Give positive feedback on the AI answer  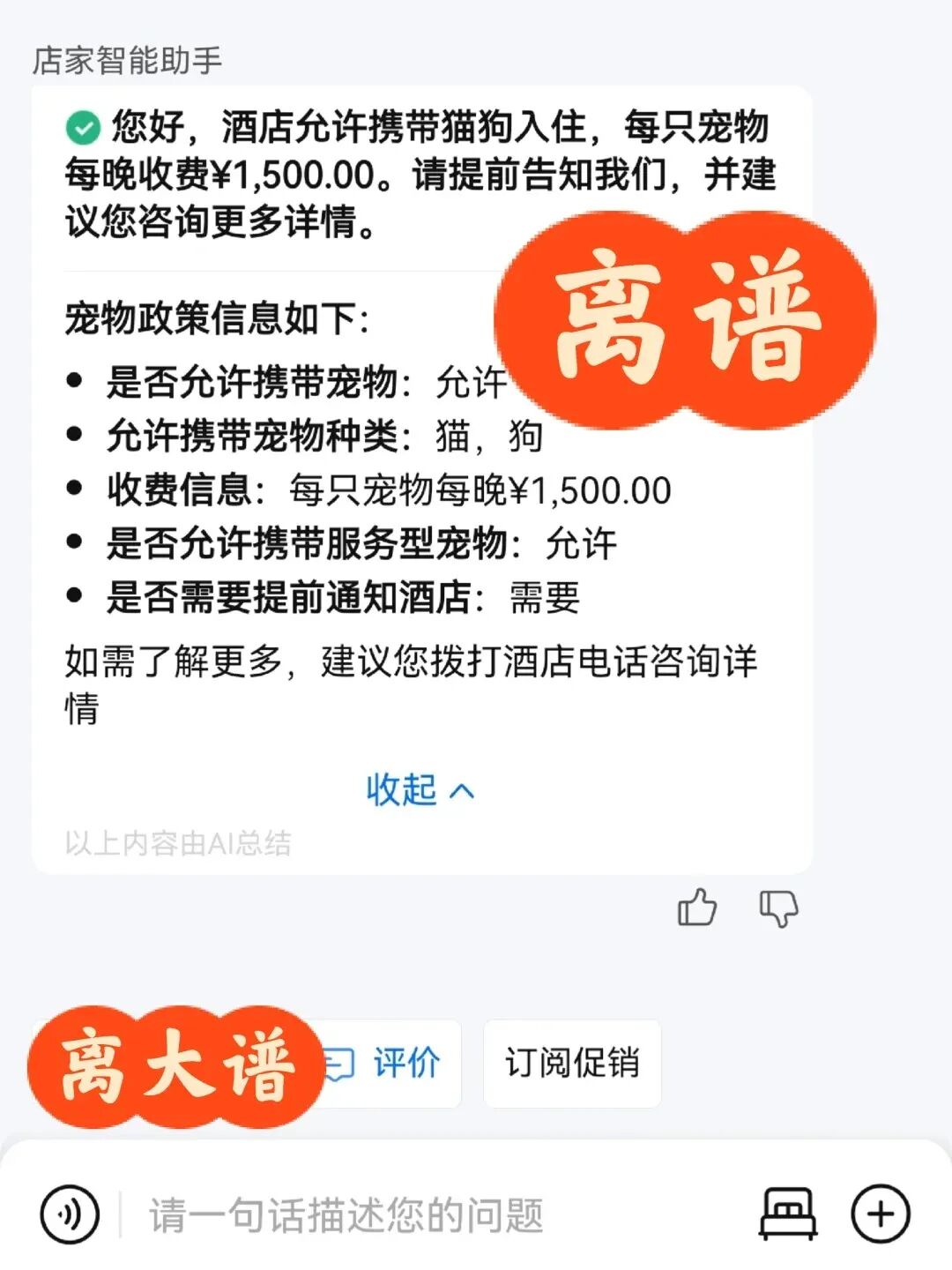696,910
